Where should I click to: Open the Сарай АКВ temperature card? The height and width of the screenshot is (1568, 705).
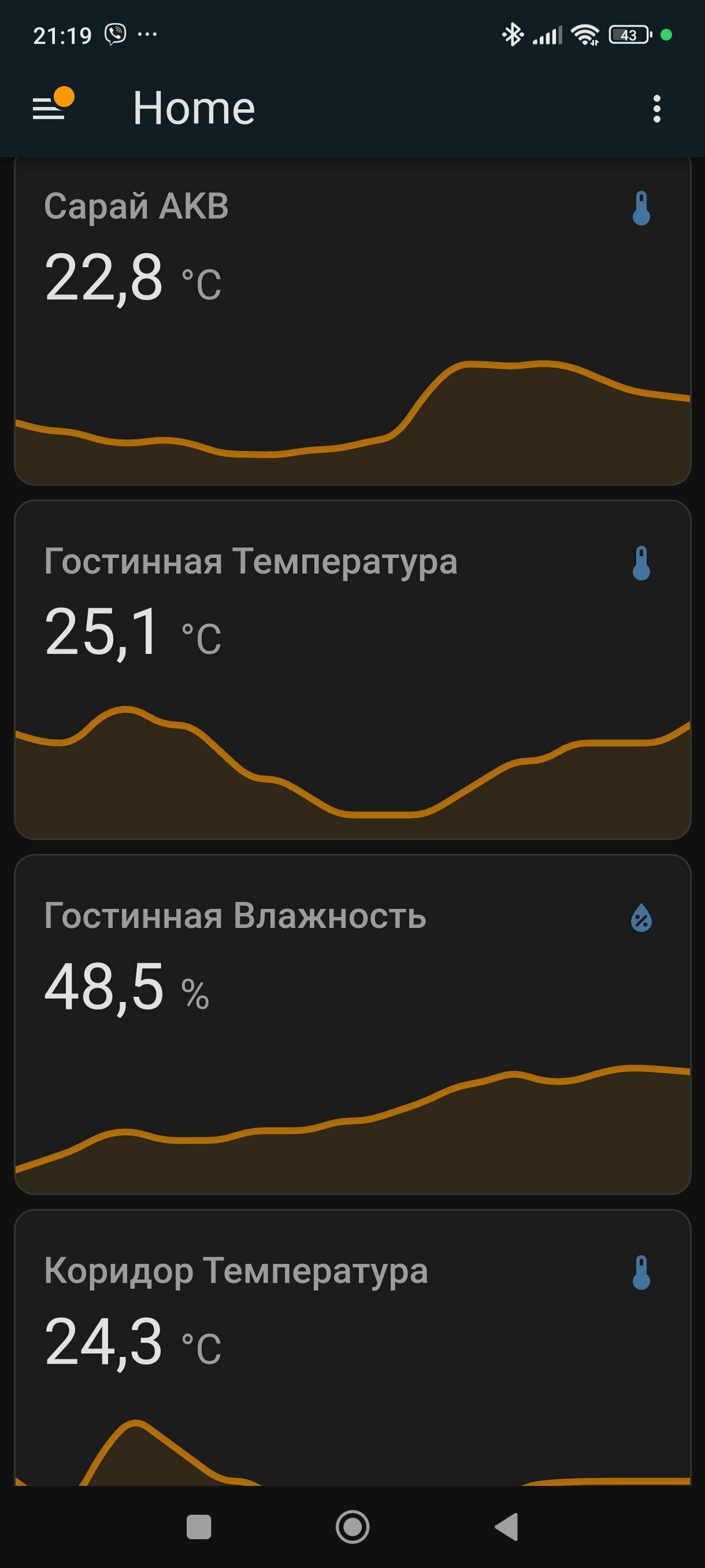[x=353, y=321]
